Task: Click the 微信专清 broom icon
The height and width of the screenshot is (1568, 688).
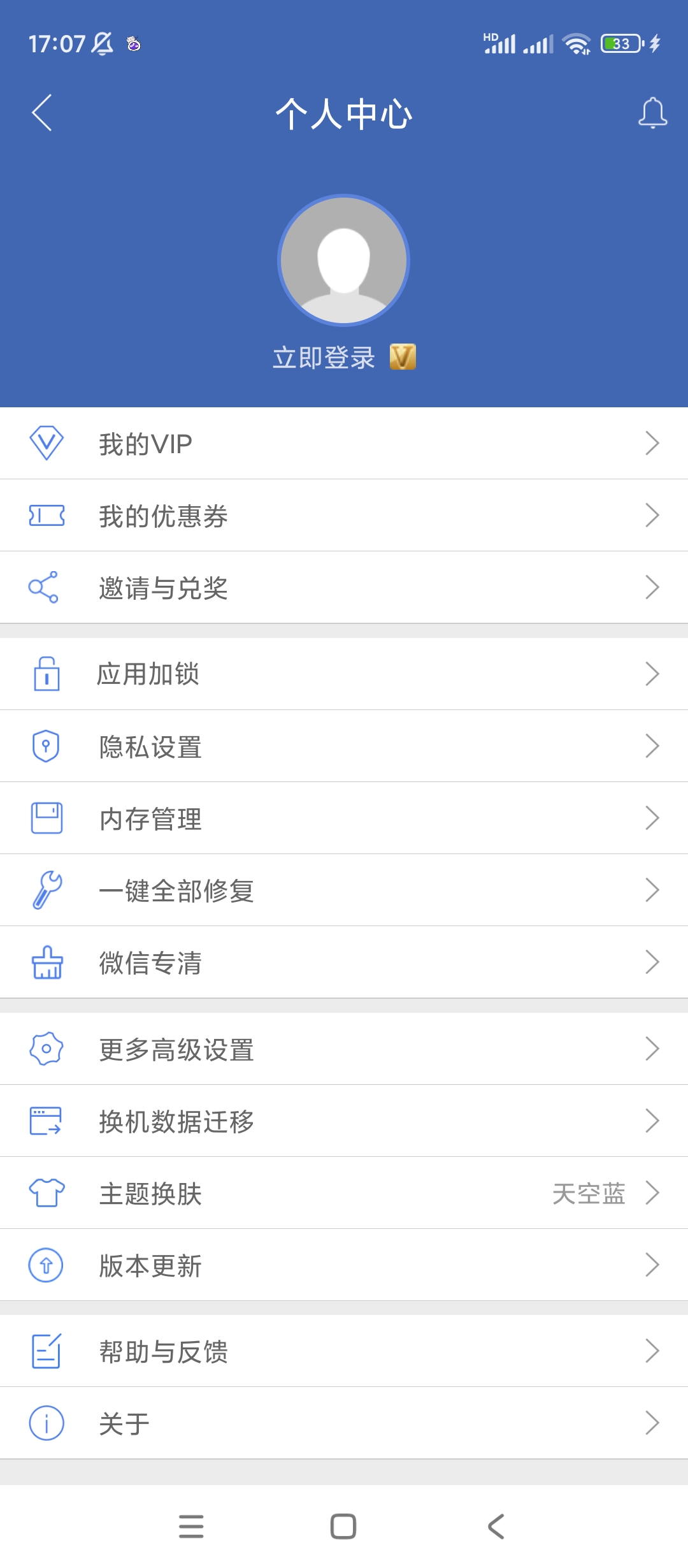Action: (47, 962)
